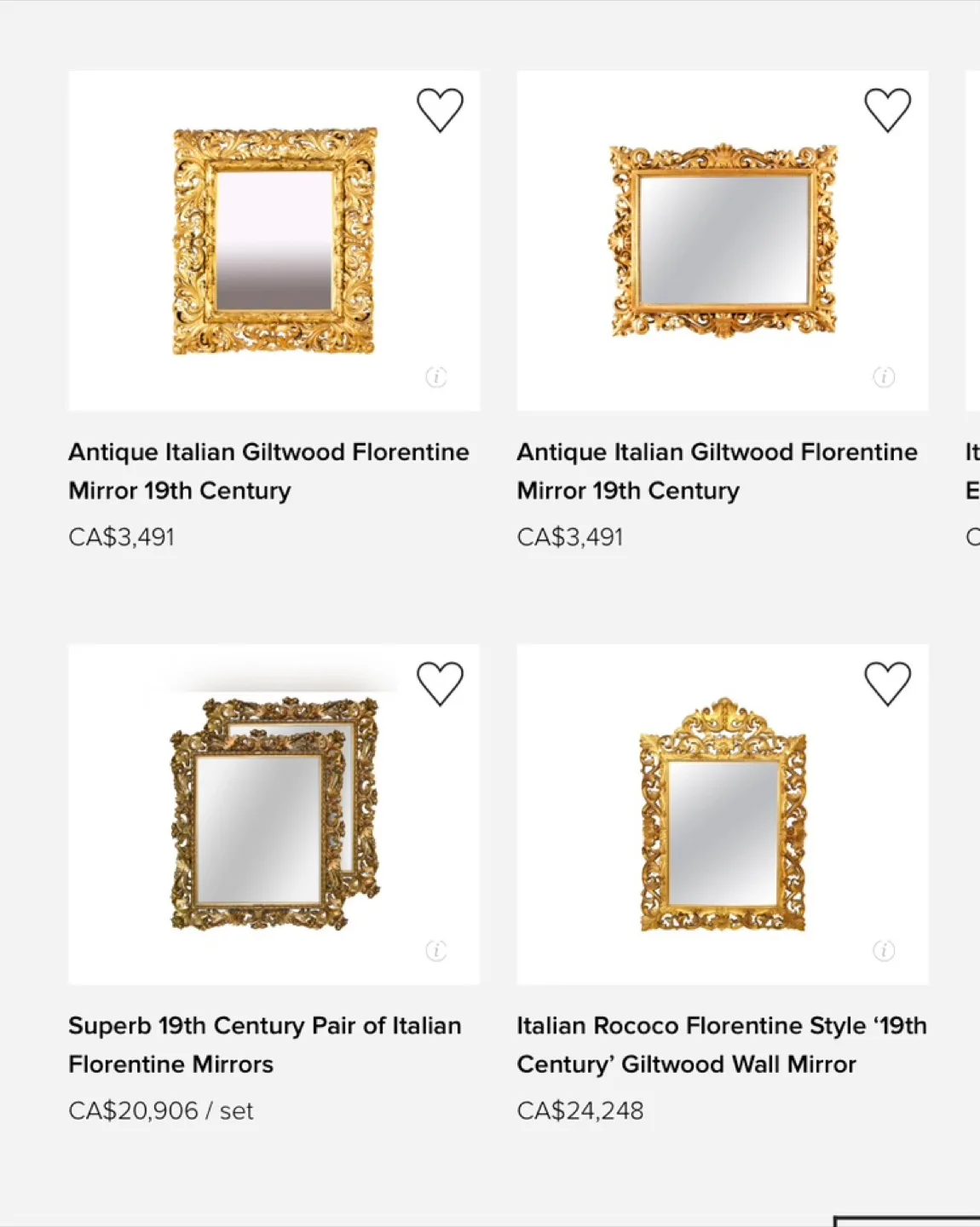Open info tooltip on the Rococo wall mirror listing

tap(884, 952)
